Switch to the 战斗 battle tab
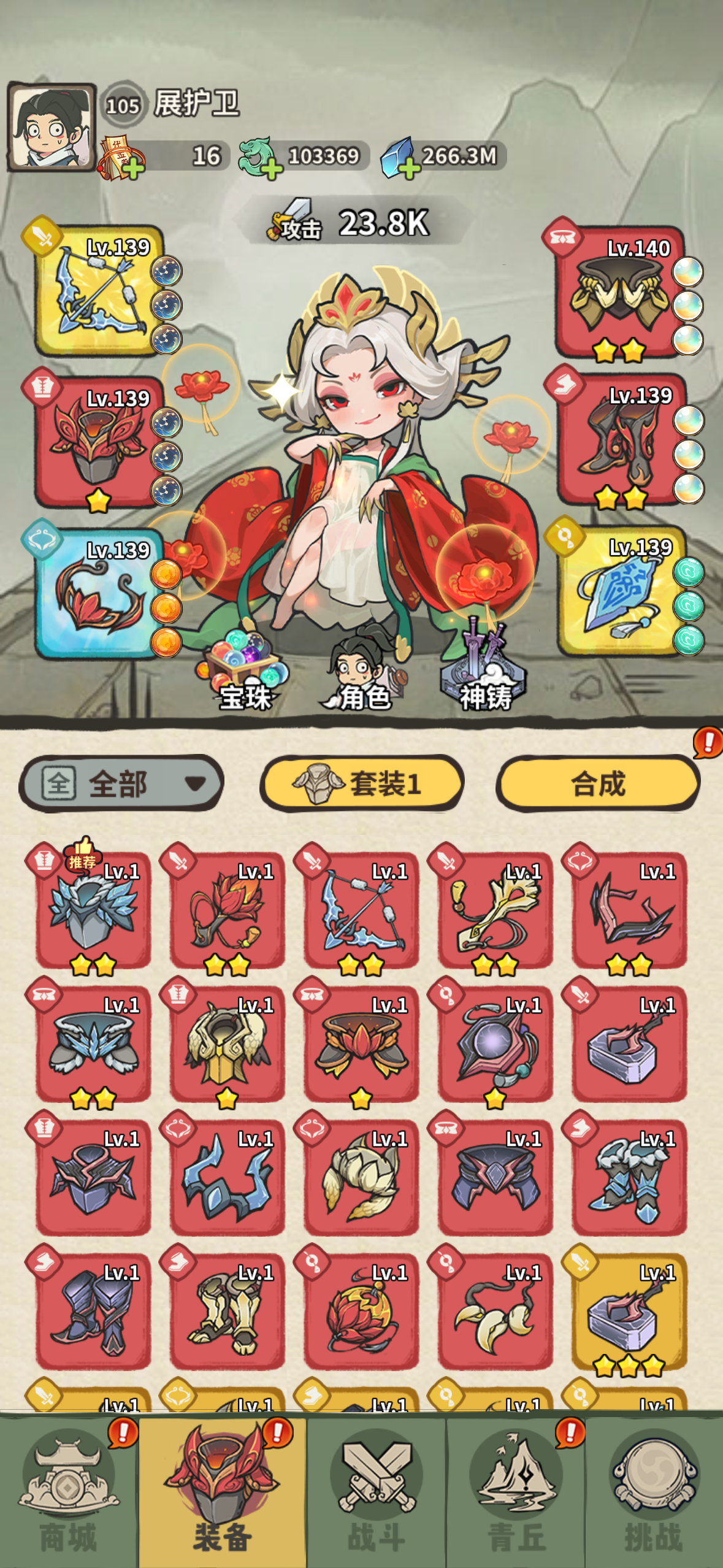Screen dimensions: 723x1568 tap(376, 1491)
